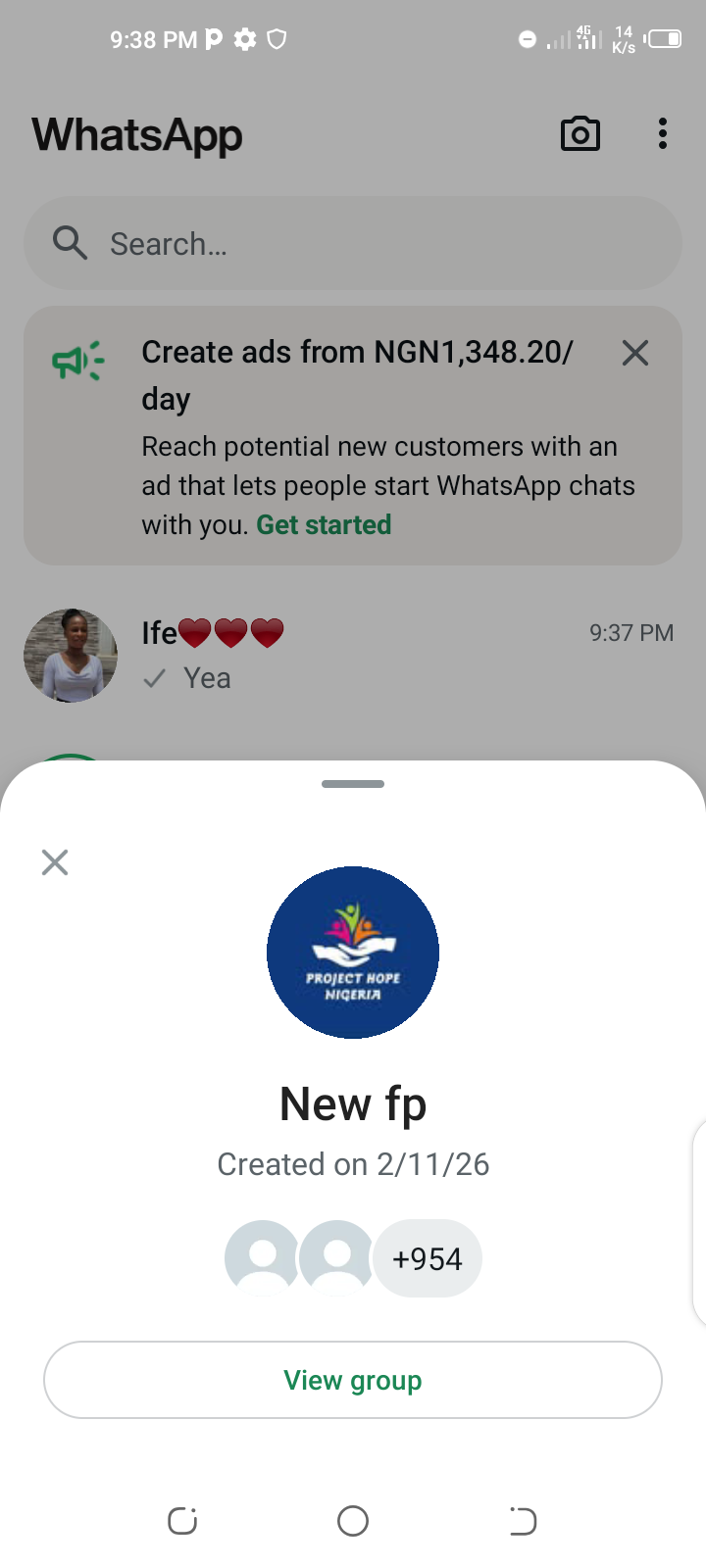Follow the Get started link
706x1568 pixels.
coord(324,525)
